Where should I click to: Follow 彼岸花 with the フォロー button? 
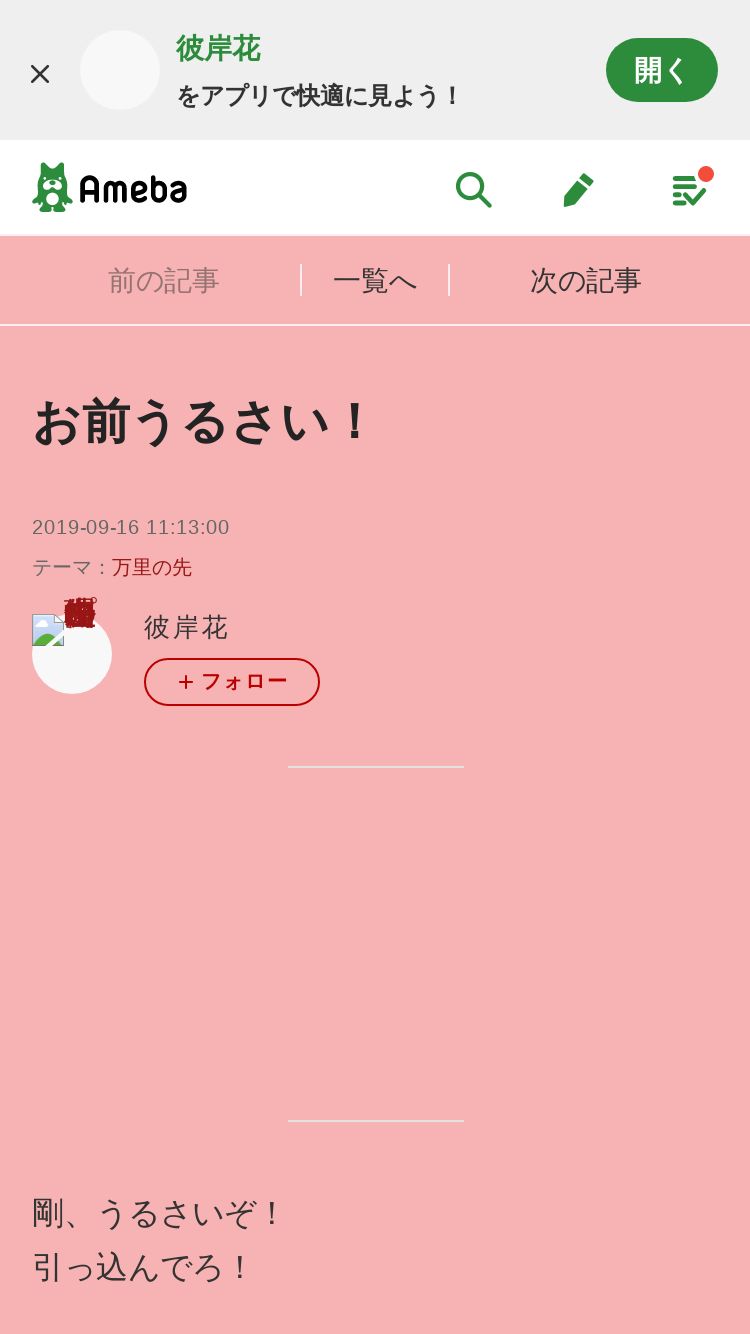pyautogui.click(x=232, y=682)
